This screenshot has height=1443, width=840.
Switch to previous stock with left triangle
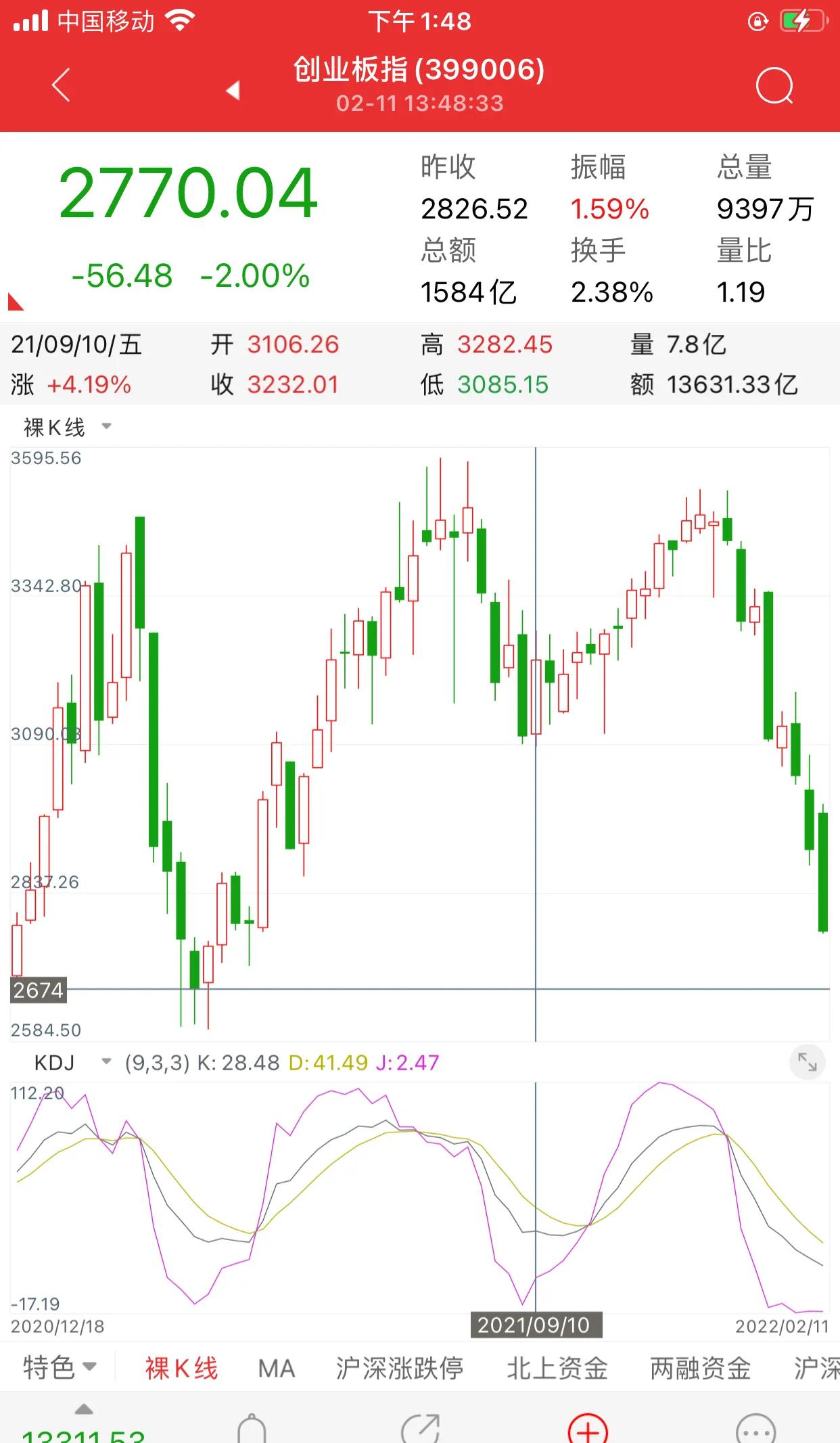(x=233, y=90)
